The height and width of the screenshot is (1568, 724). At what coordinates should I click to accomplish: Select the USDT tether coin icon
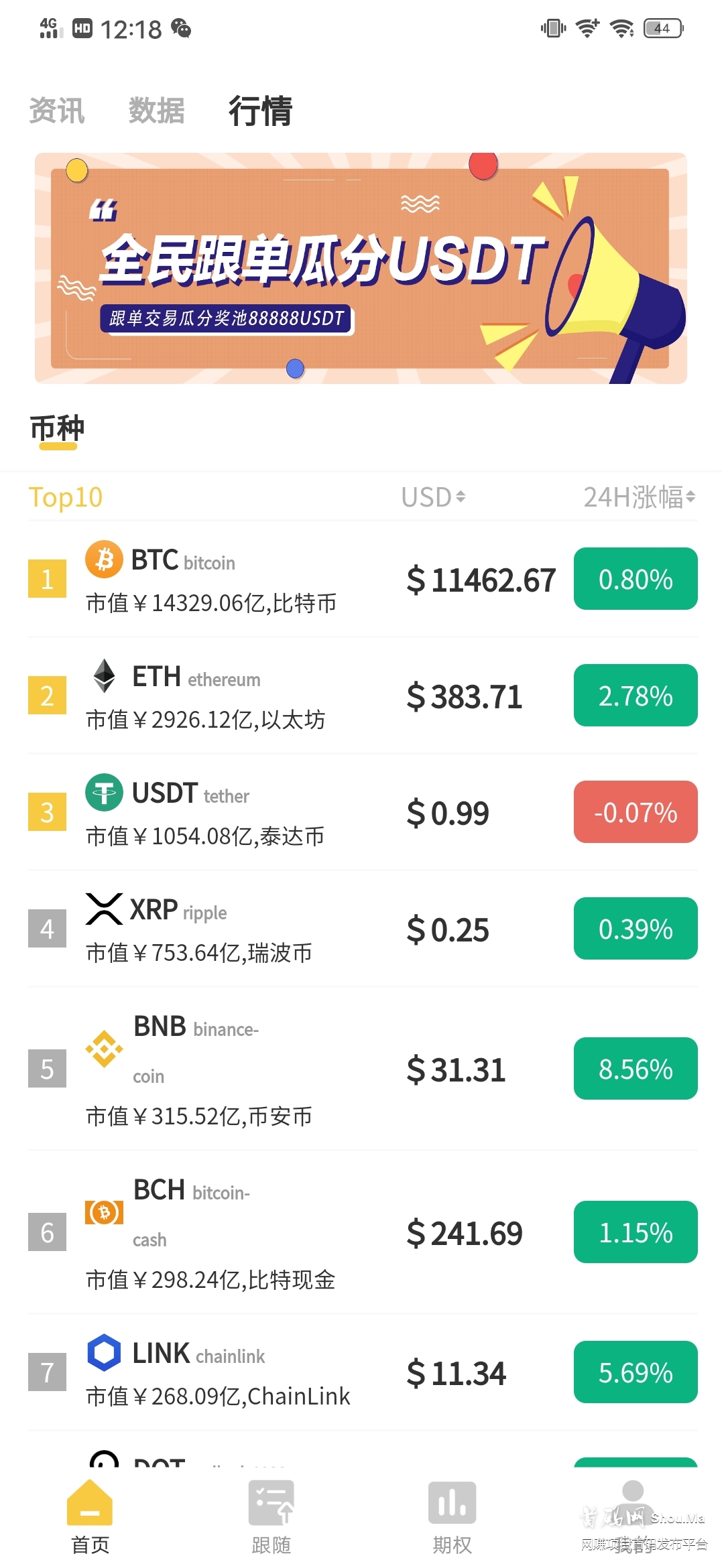(103, 793)
